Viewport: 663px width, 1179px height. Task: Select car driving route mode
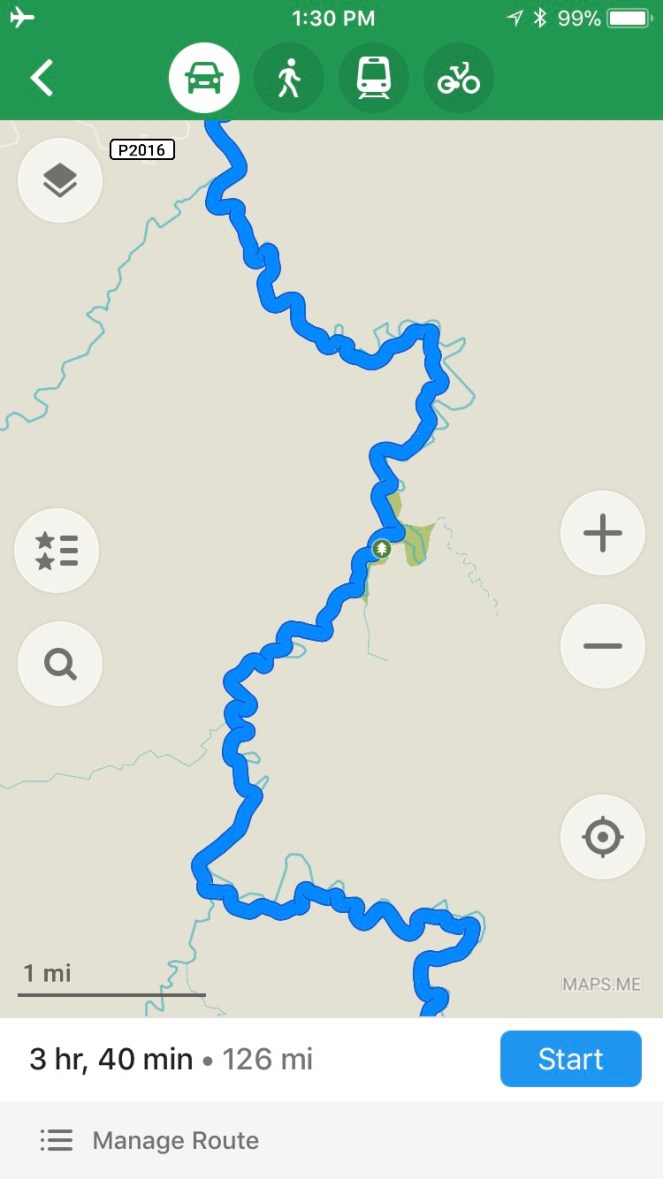(x=204, y=77)
